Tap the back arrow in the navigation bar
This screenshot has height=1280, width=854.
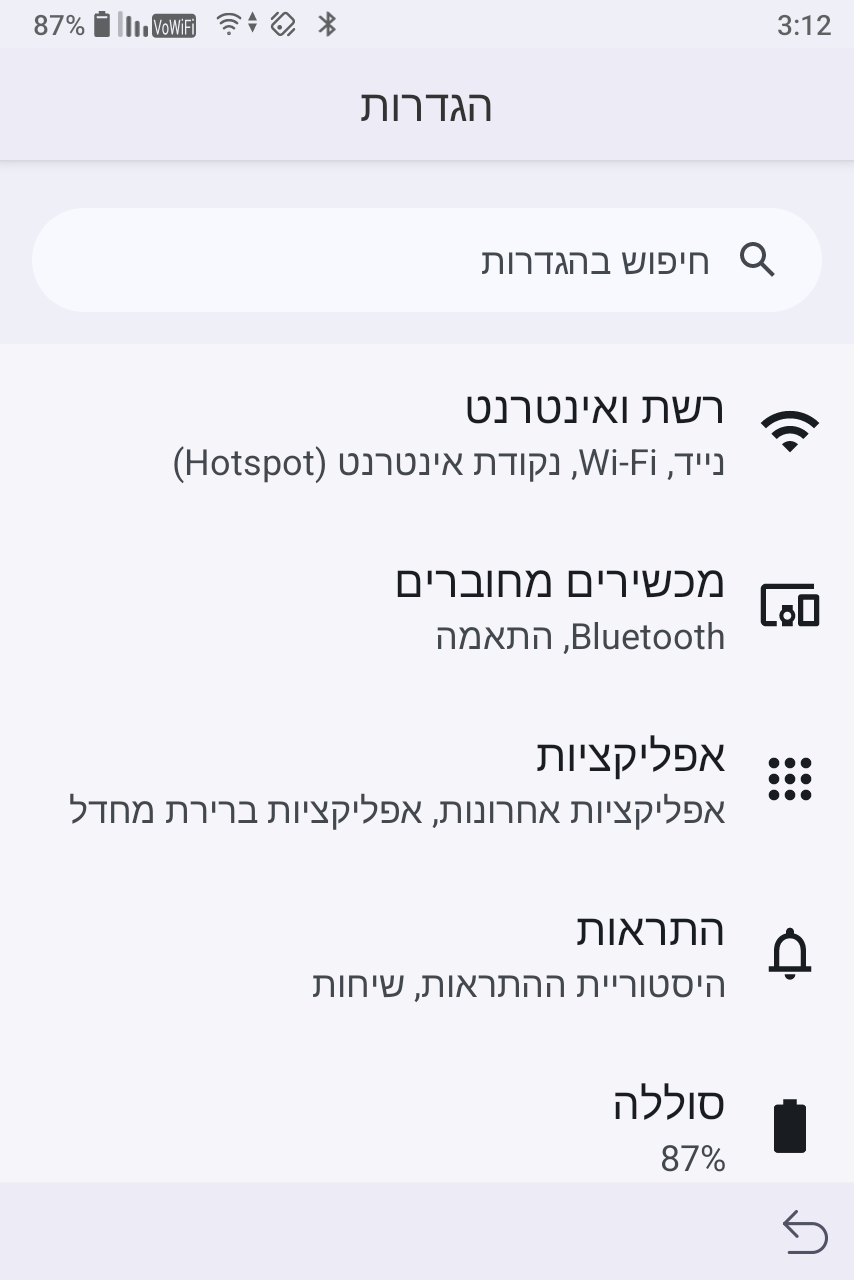(804, 1232)
